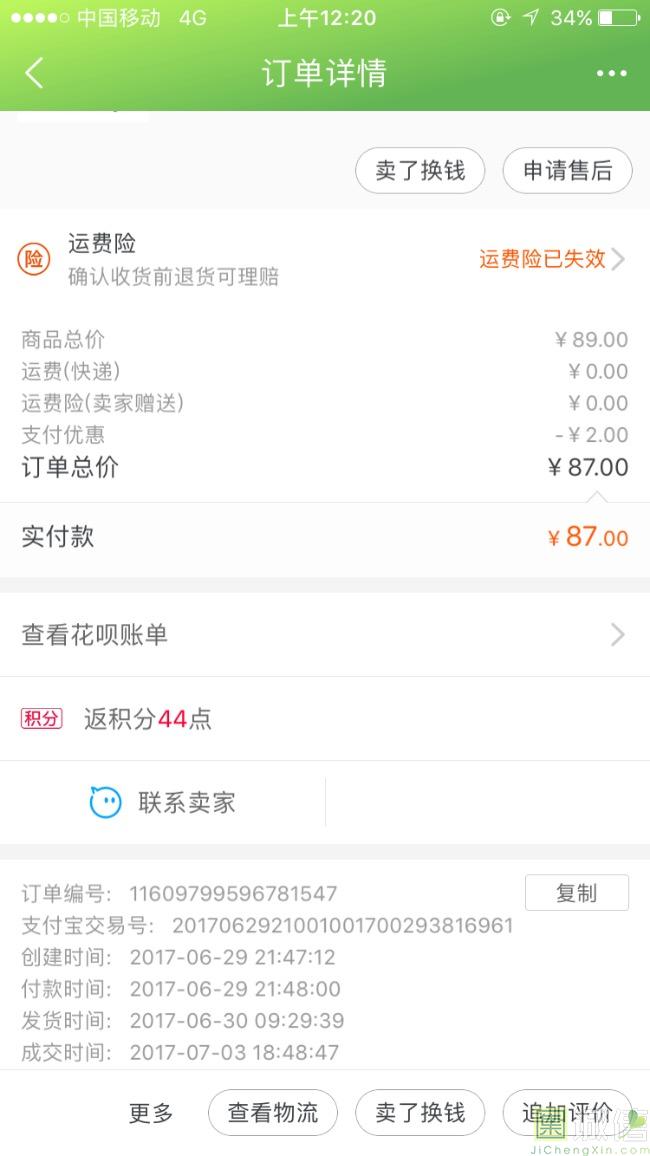Copy the order number with 复制
The width and height of the screenshot is (650, 1156).
click(577, 893)
